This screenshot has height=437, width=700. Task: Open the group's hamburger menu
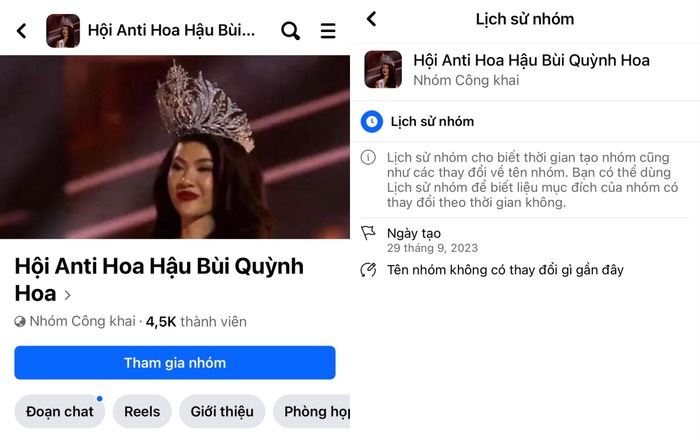328,31
